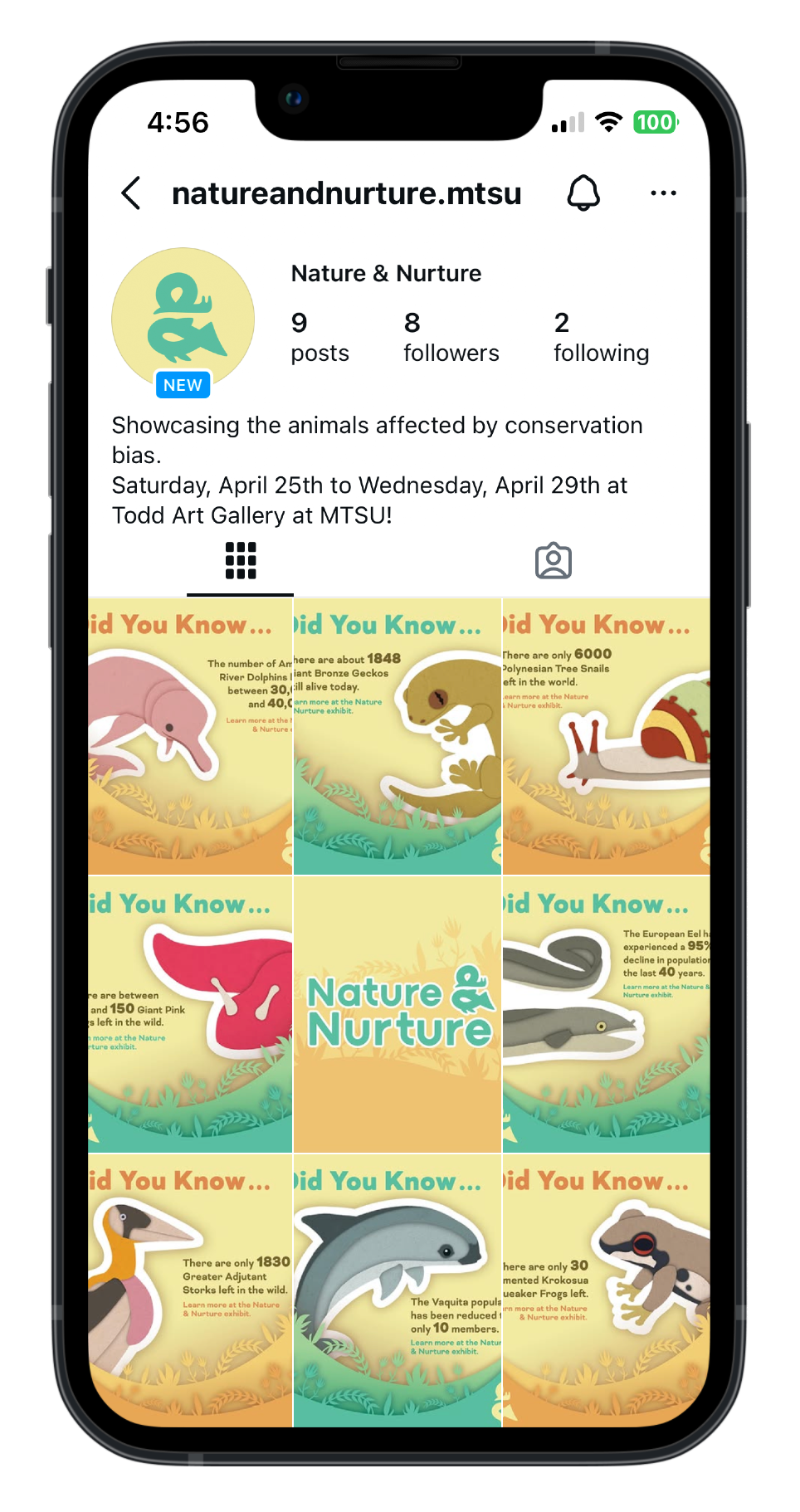
Task: Open the Vaquita post
Action: [x=398, y=1290]
